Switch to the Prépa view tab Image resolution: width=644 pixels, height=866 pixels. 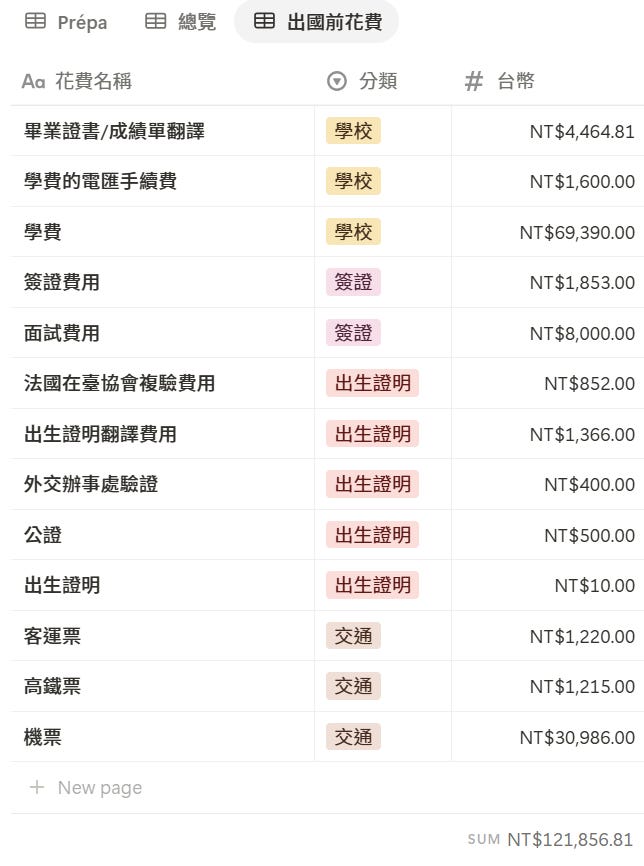pyautogui.click(x=67, y=21)
